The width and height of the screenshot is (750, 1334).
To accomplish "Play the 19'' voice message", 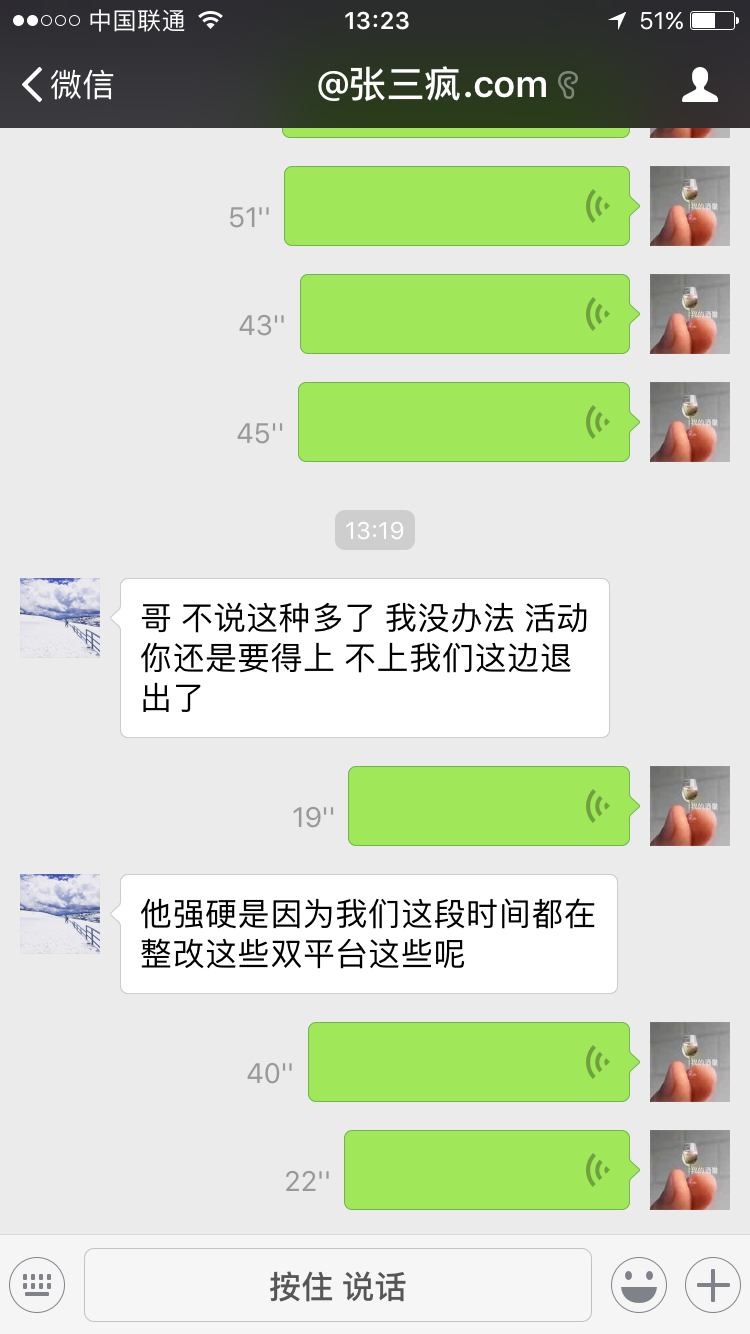I will pos(489,806).
